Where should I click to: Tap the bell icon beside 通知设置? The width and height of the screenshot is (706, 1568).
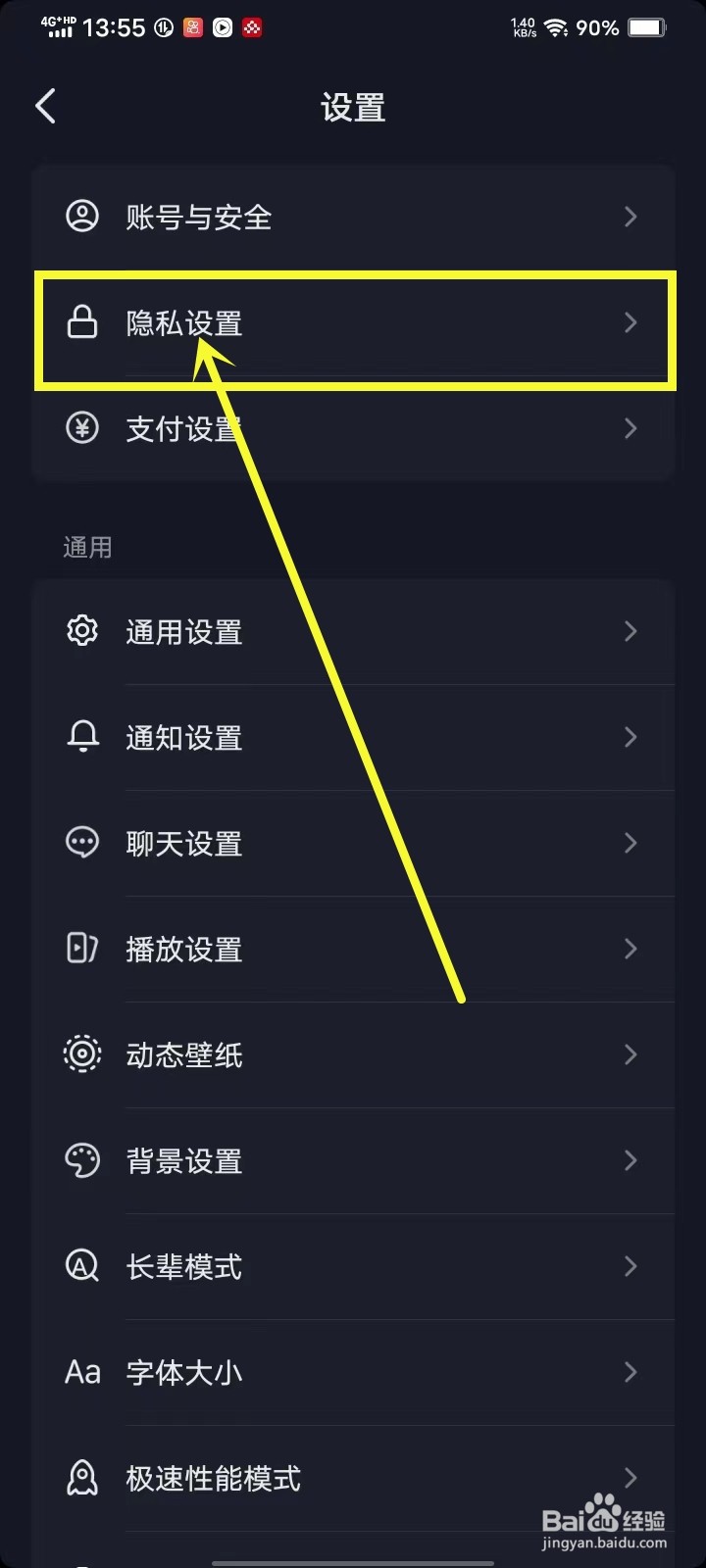coord(82,737)
